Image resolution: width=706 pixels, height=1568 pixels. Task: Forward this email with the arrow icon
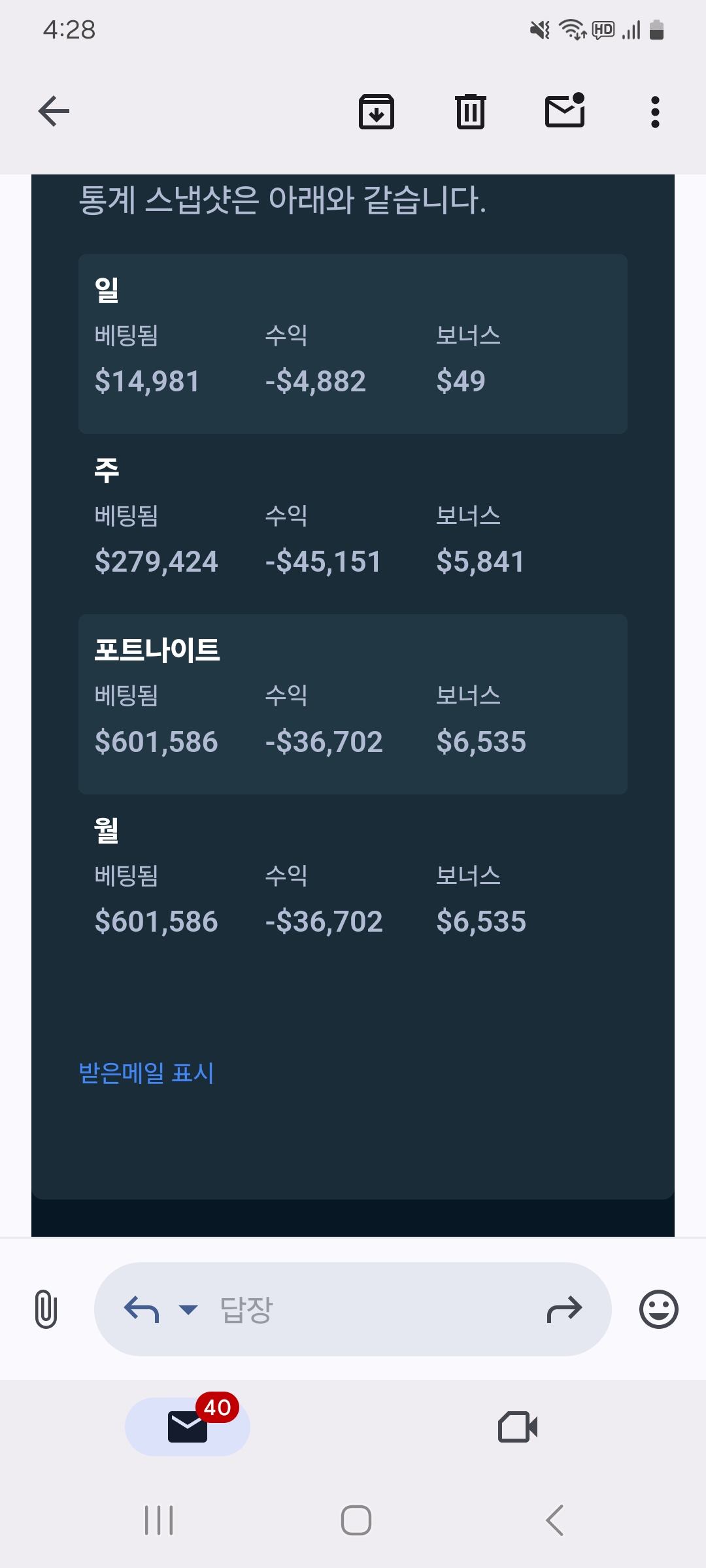pos(564,1309)
